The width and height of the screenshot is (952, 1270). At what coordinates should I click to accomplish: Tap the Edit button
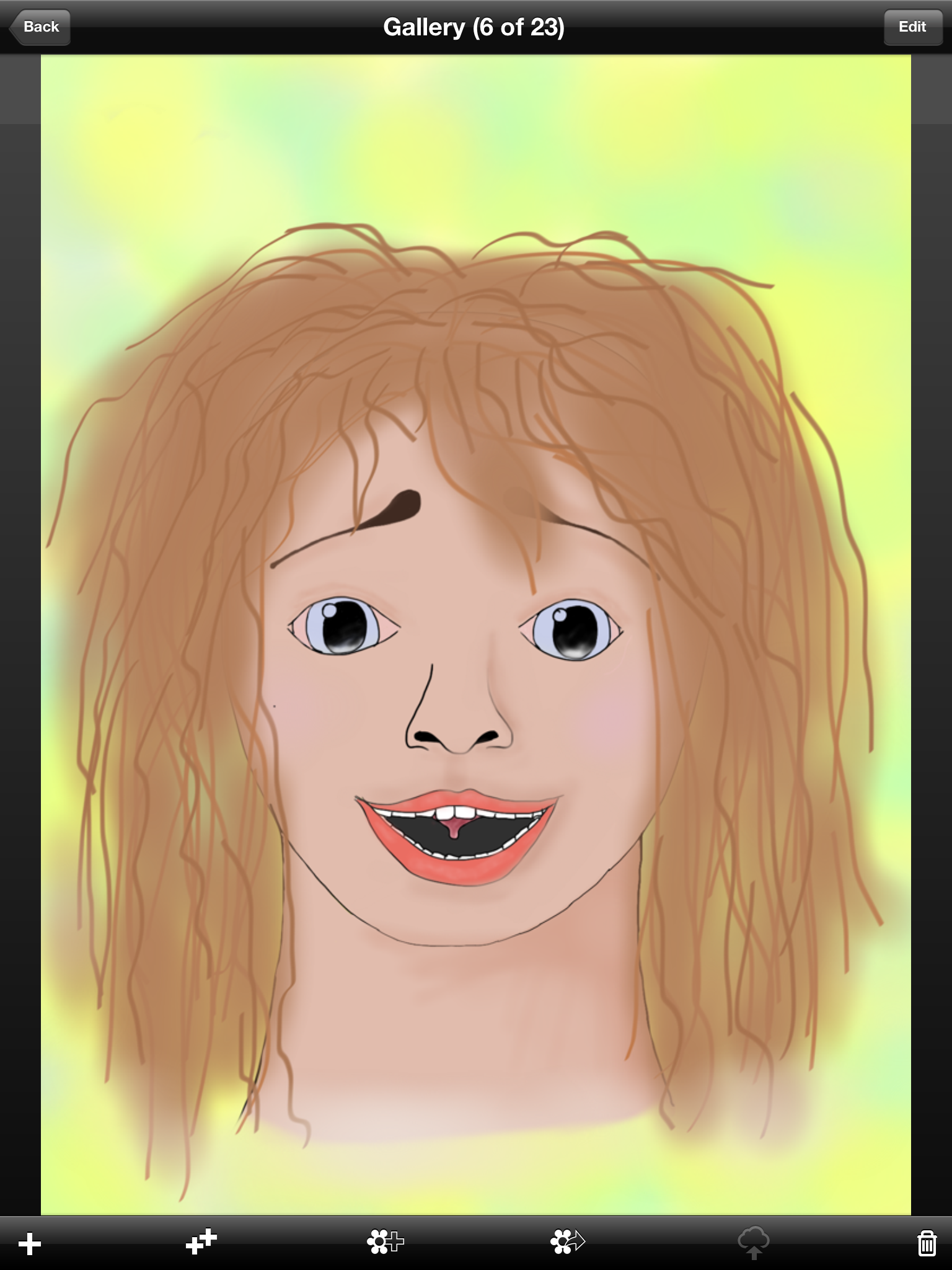pyautogui.click(x=912, y=27)
